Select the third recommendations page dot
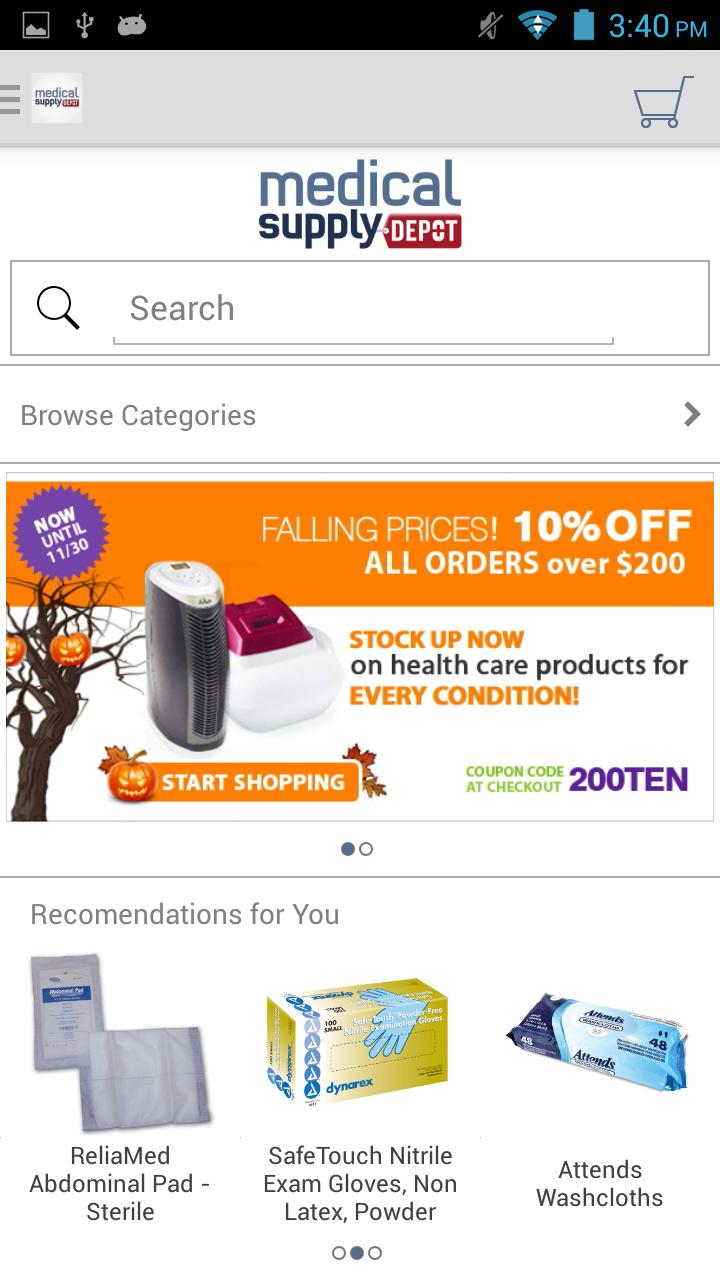The height and width of the screenshot is (1280, 720). pos(375,1252)
